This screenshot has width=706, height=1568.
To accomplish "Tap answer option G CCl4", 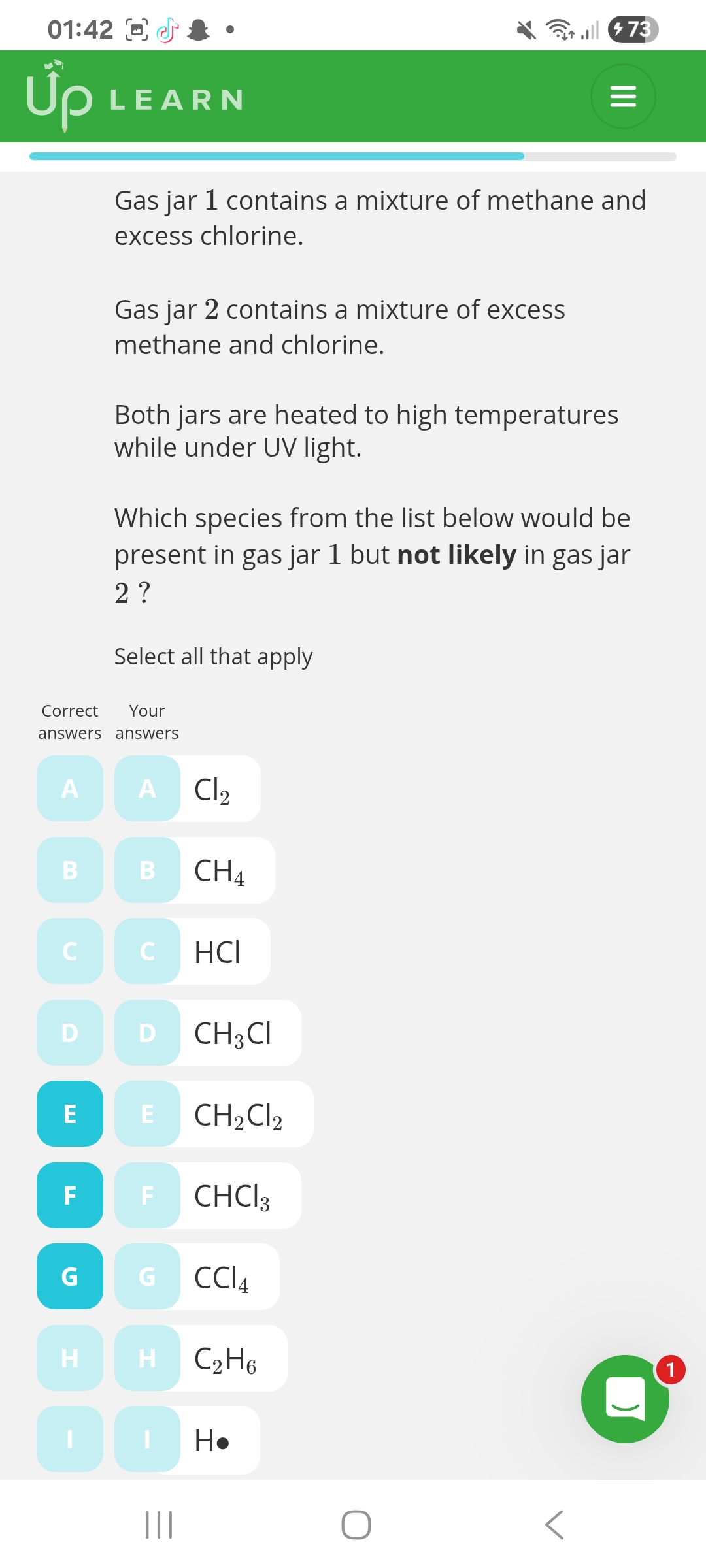I will [197, 1277].
